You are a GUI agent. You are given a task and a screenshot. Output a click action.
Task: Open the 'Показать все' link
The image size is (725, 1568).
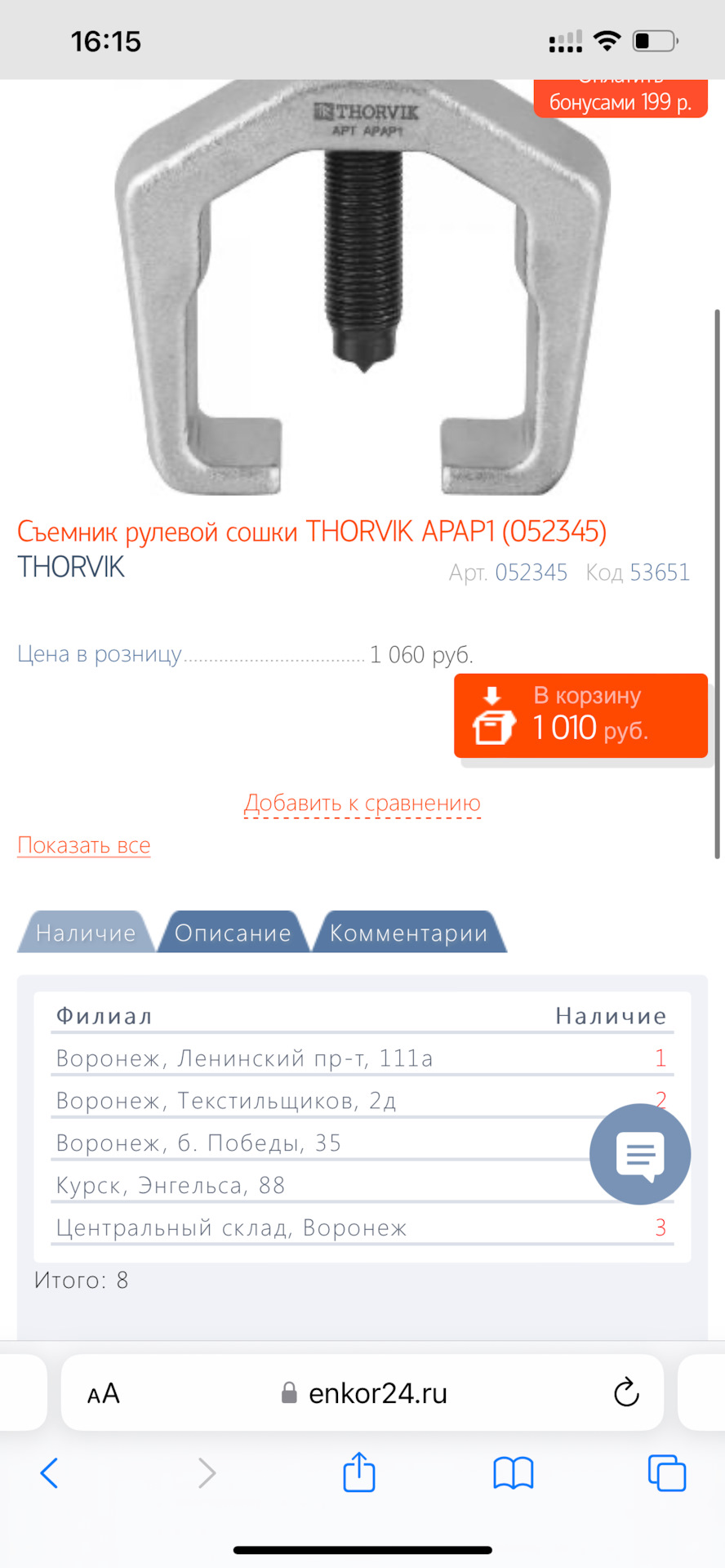coord(84,845)
